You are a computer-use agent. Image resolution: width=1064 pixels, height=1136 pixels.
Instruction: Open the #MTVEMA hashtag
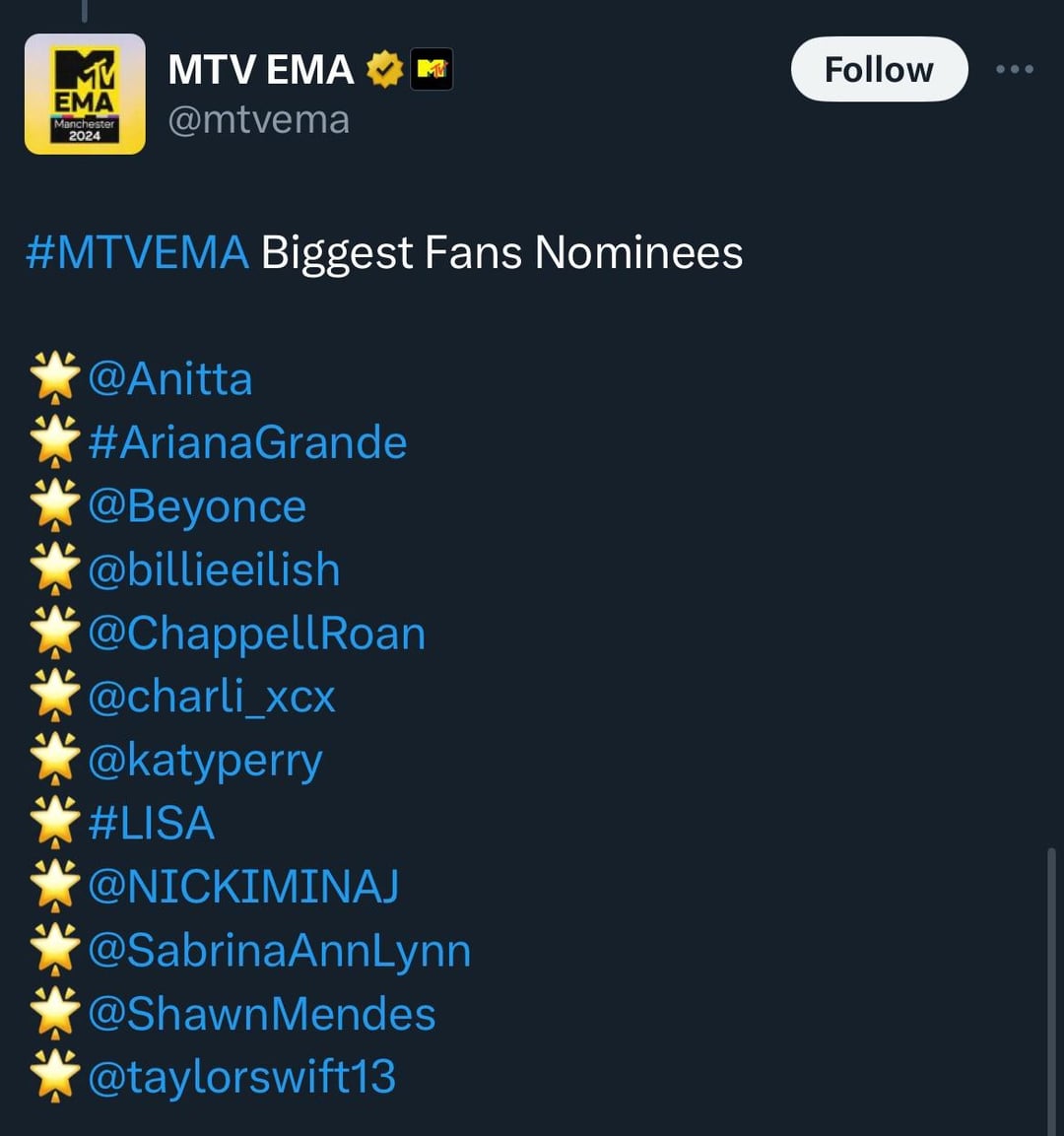point(137,252)
